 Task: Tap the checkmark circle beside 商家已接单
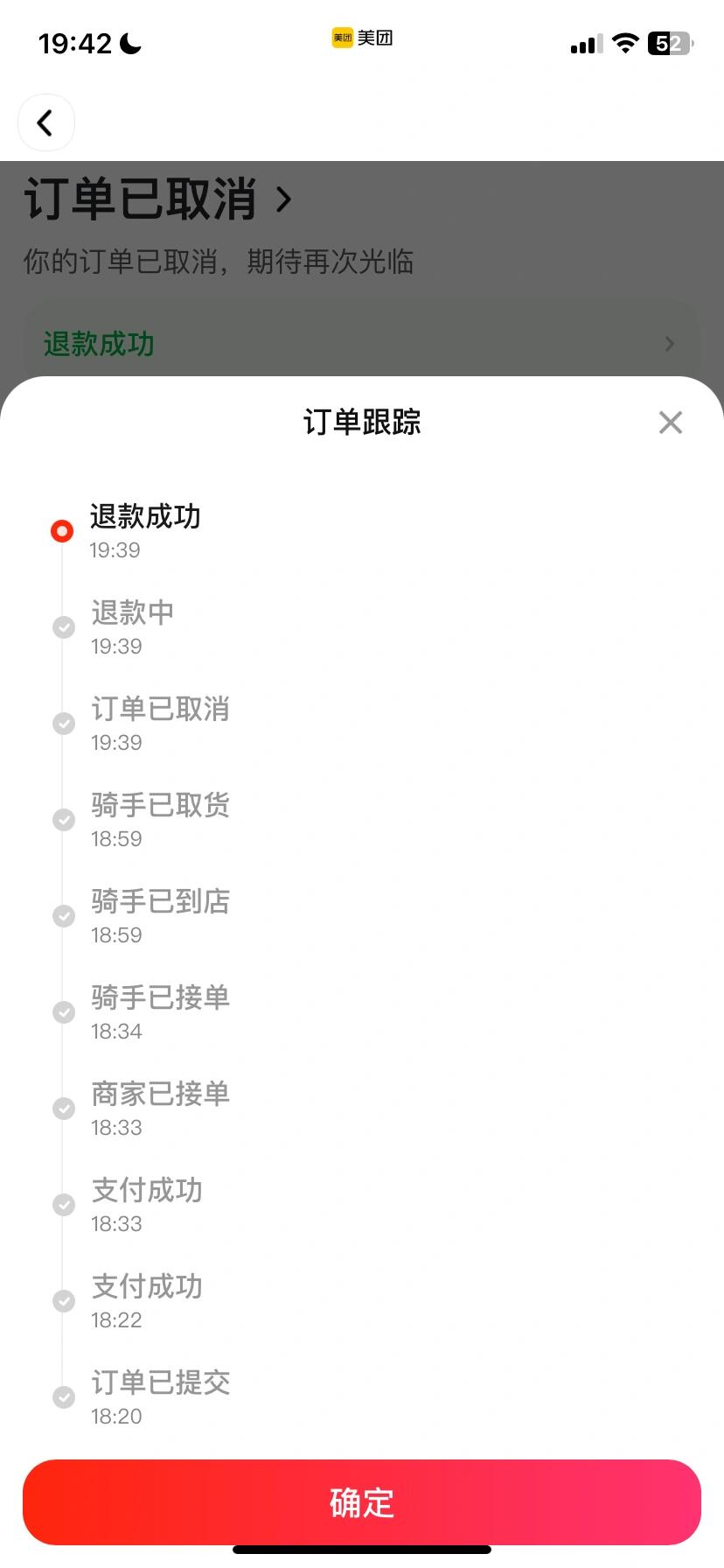pyautogui.click(x=62, y=1108)
